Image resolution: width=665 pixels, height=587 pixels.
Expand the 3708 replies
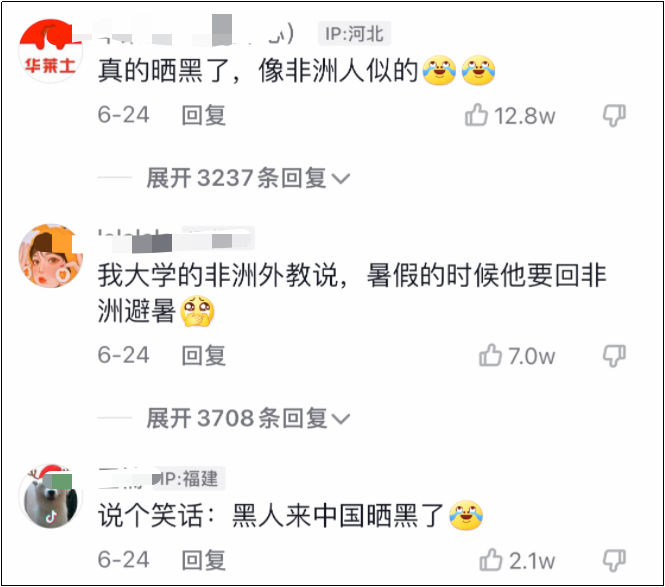[248, 418]
